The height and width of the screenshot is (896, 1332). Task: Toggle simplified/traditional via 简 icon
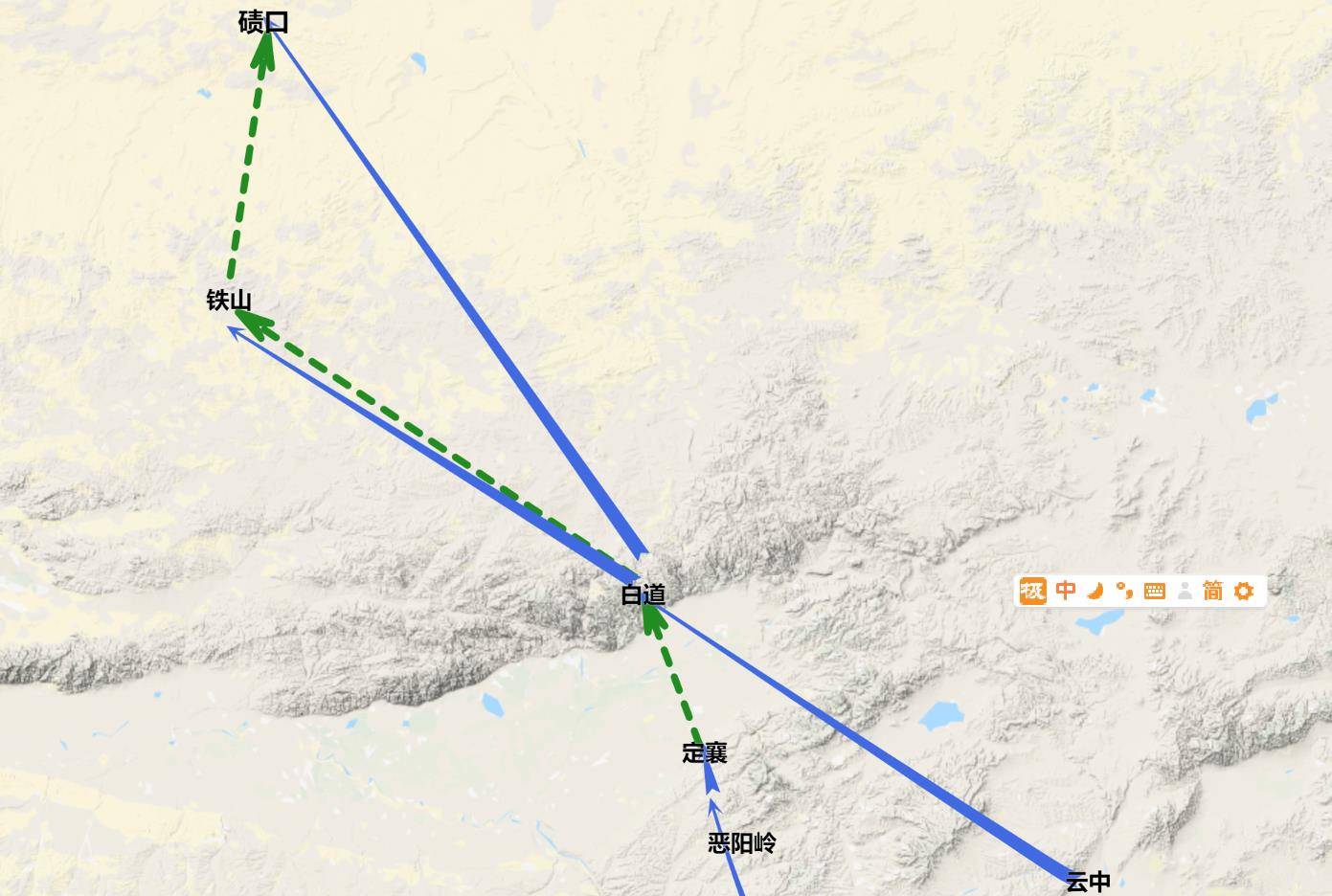[1212, 591]
